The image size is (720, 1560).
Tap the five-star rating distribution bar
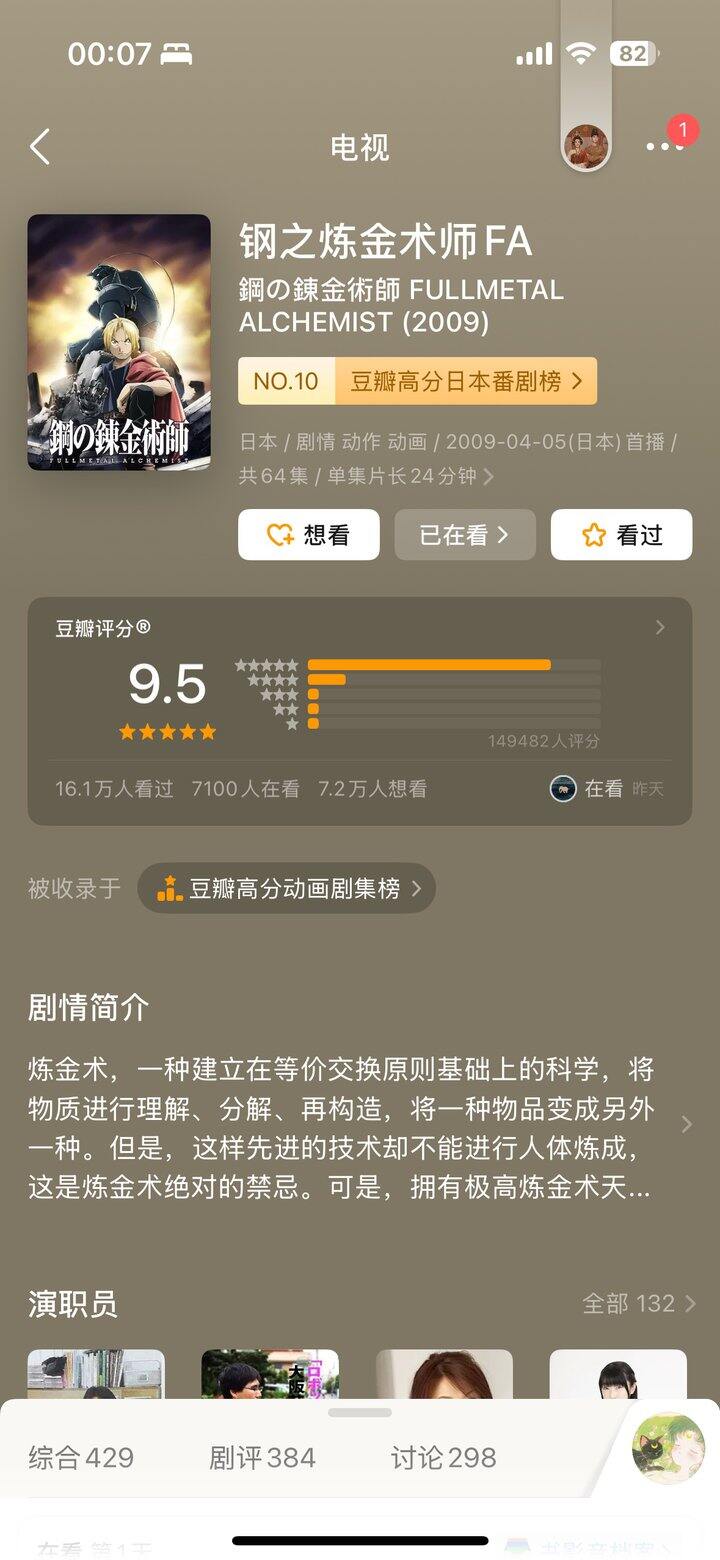pos(430,663)
